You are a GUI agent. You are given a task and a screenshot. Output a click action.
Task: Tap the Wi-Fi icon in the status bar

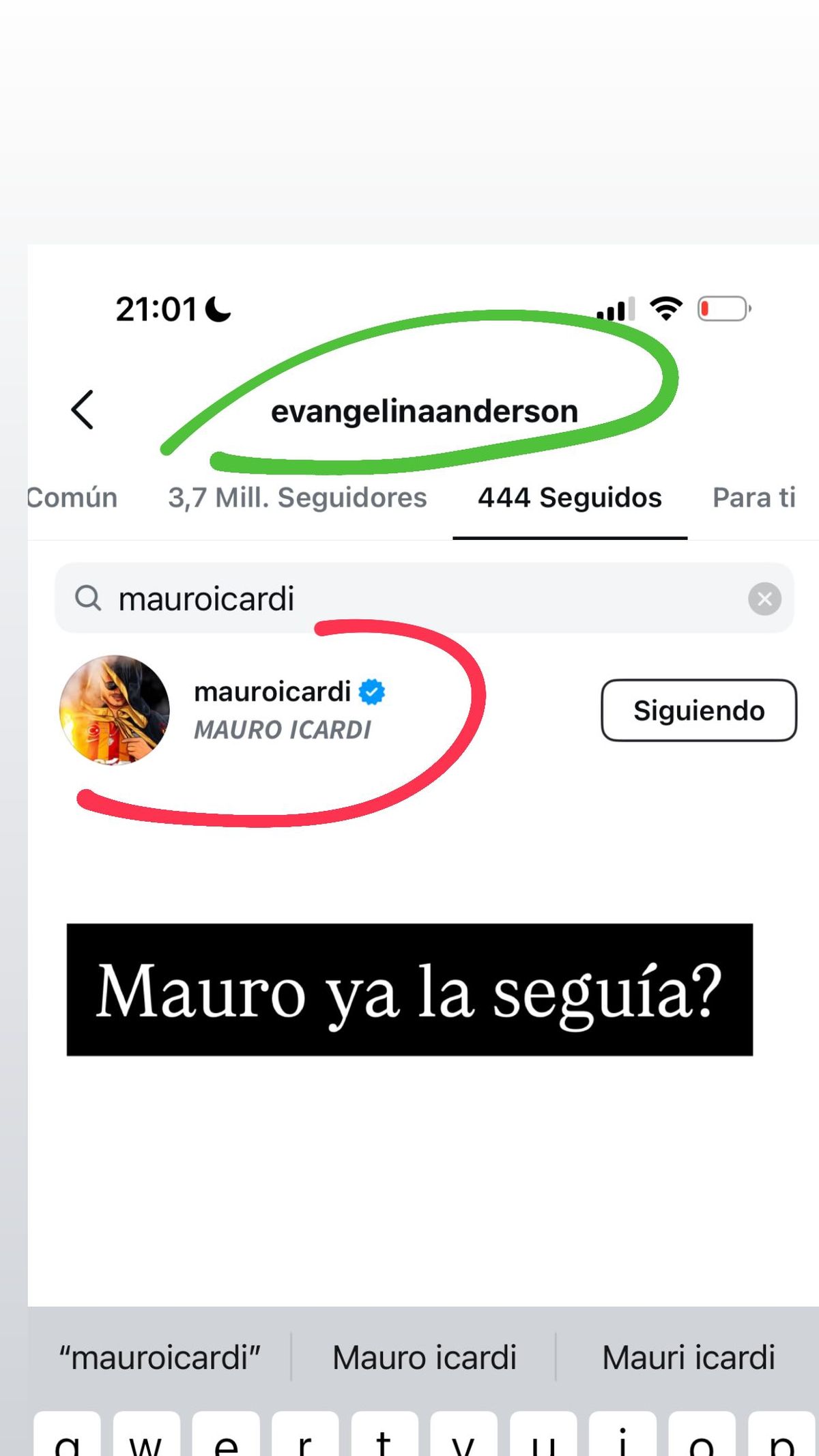coord(664,308)
